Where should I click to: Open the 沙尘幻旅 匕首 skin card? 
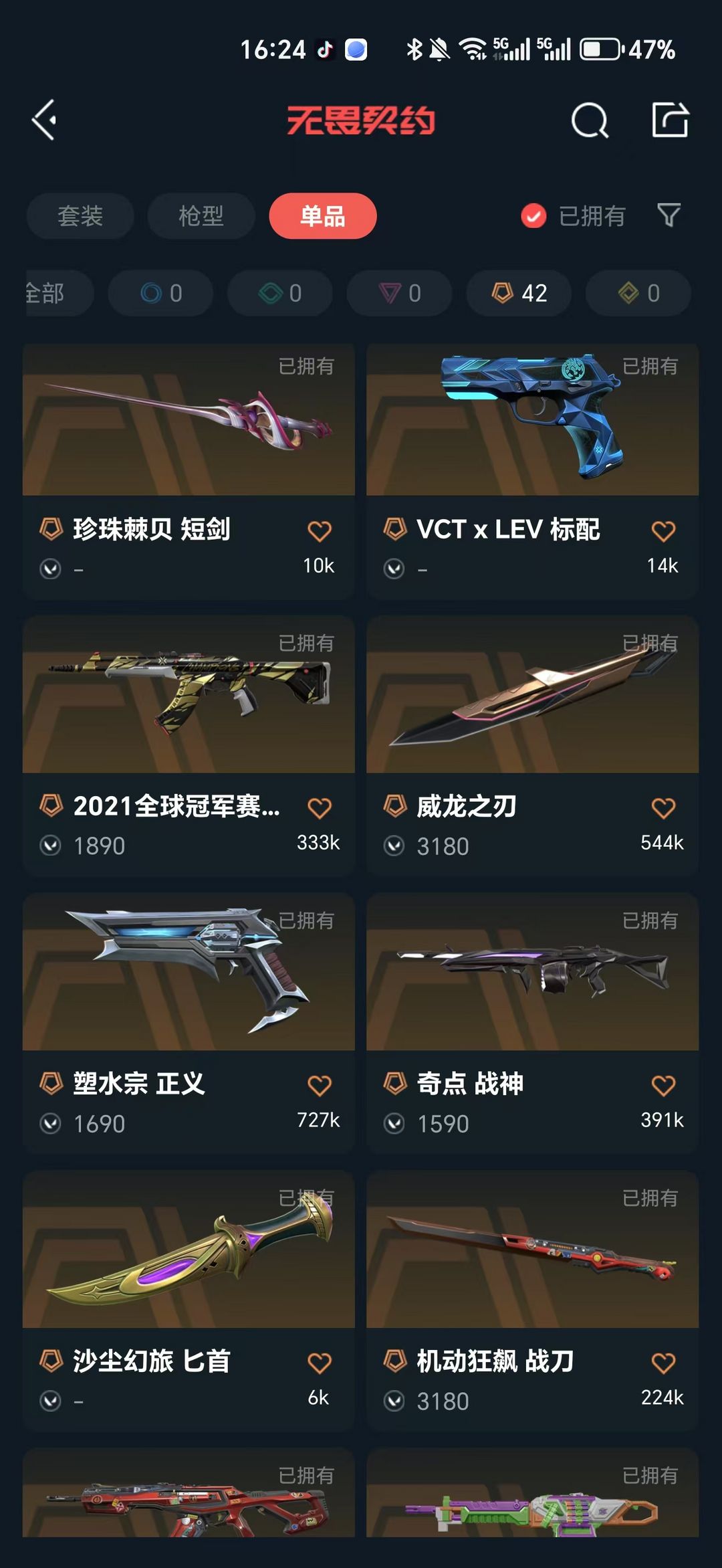(x=189, y=1301)
